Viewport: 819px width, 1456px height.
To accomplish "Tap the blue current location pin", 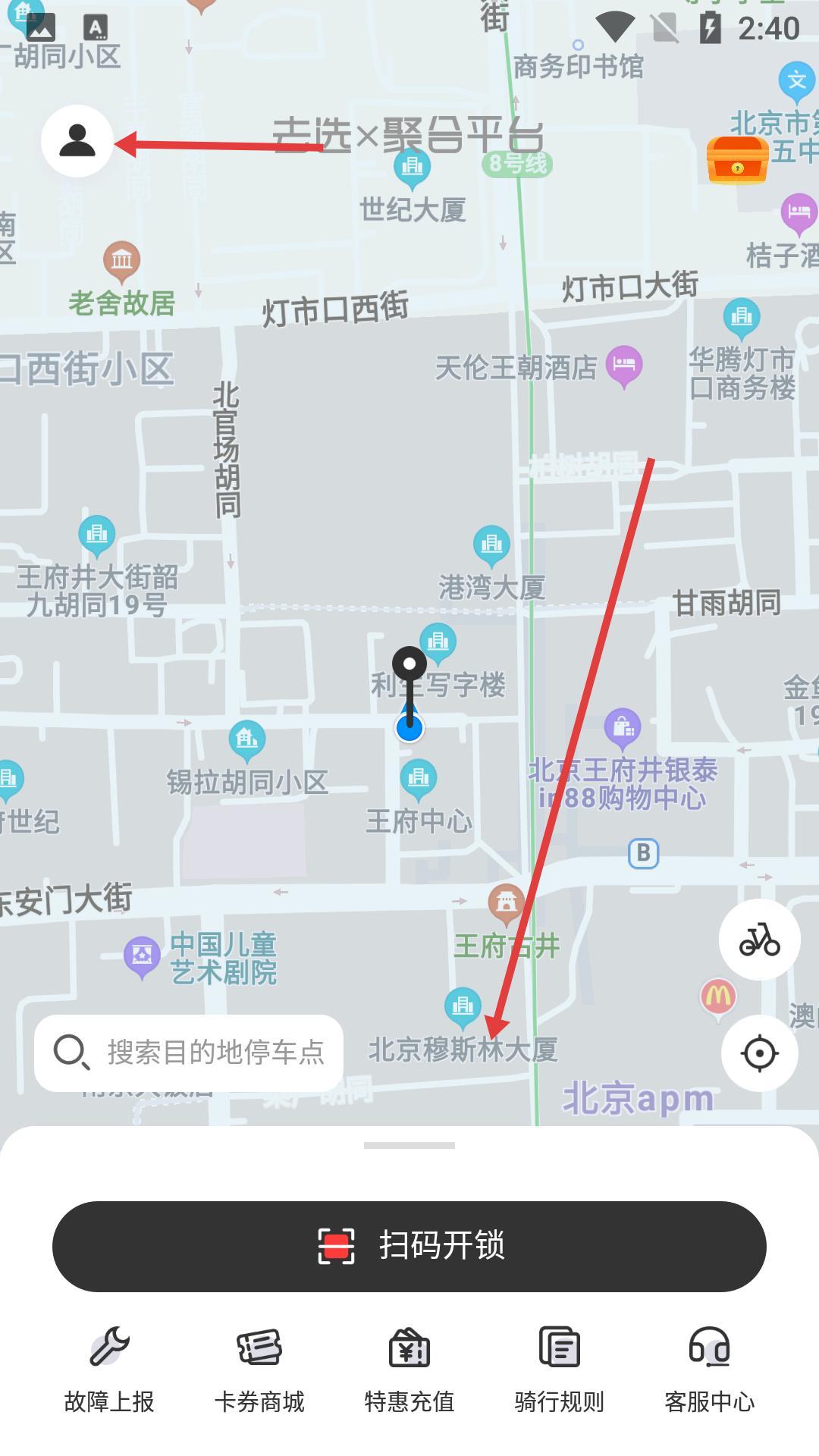I will point(409,728).
